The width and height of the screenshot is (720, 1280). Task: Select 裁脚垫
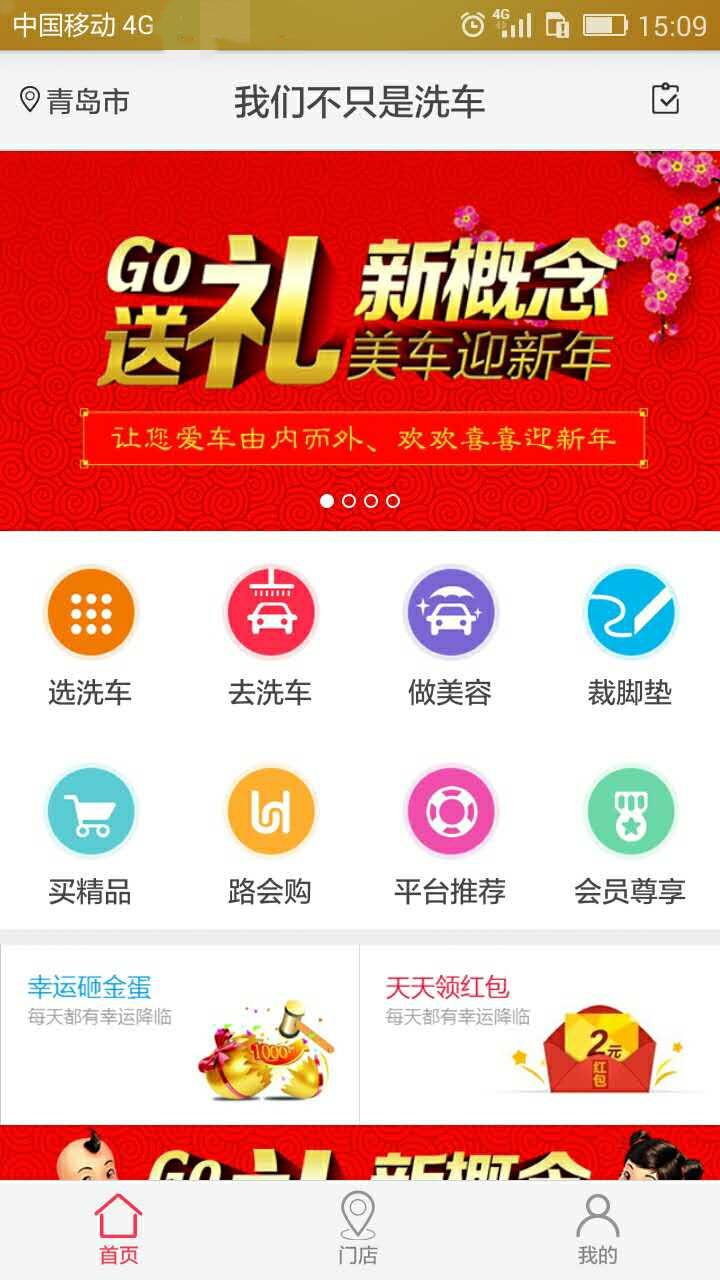630,637
